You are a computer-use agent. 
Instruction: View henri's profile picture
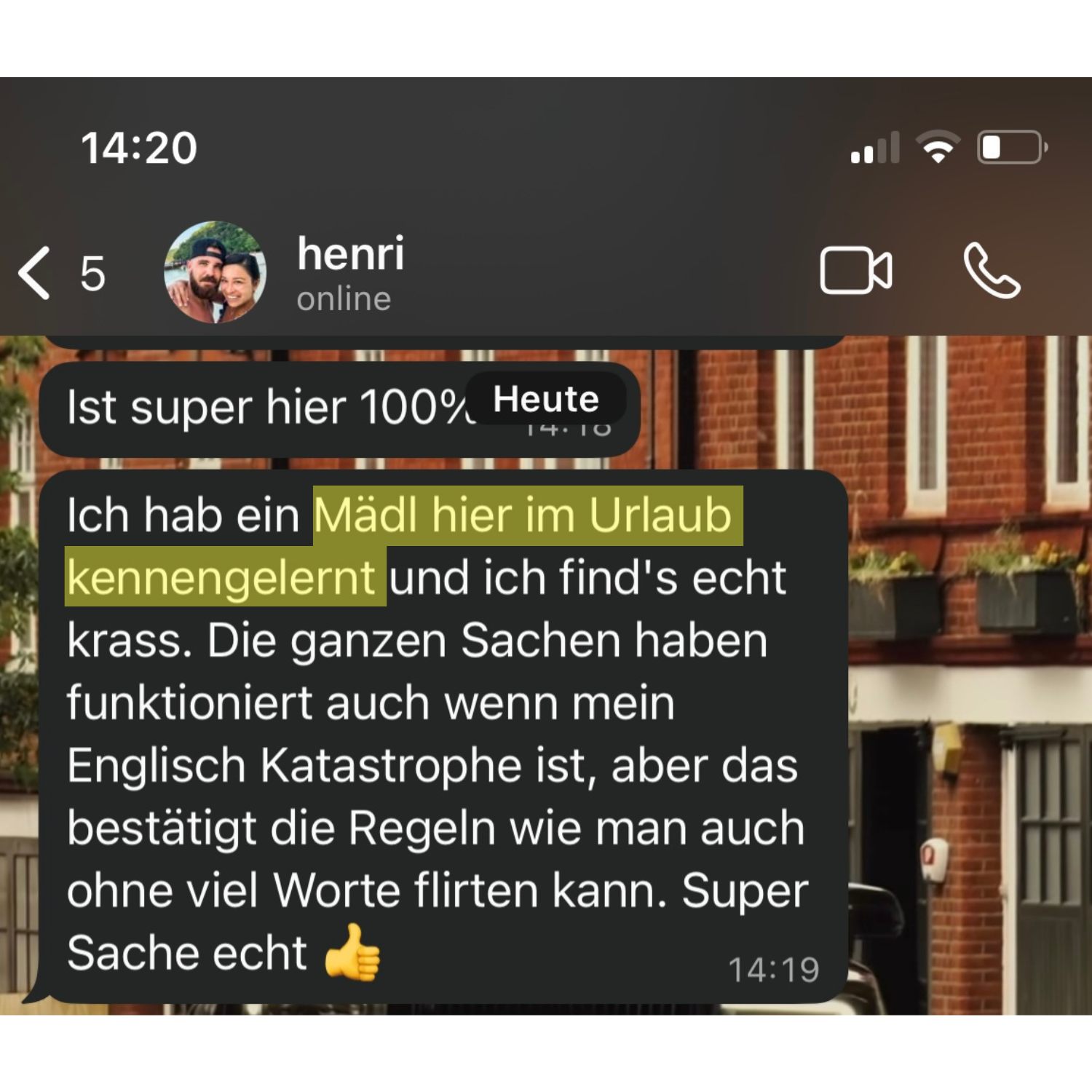click(215, 272)
